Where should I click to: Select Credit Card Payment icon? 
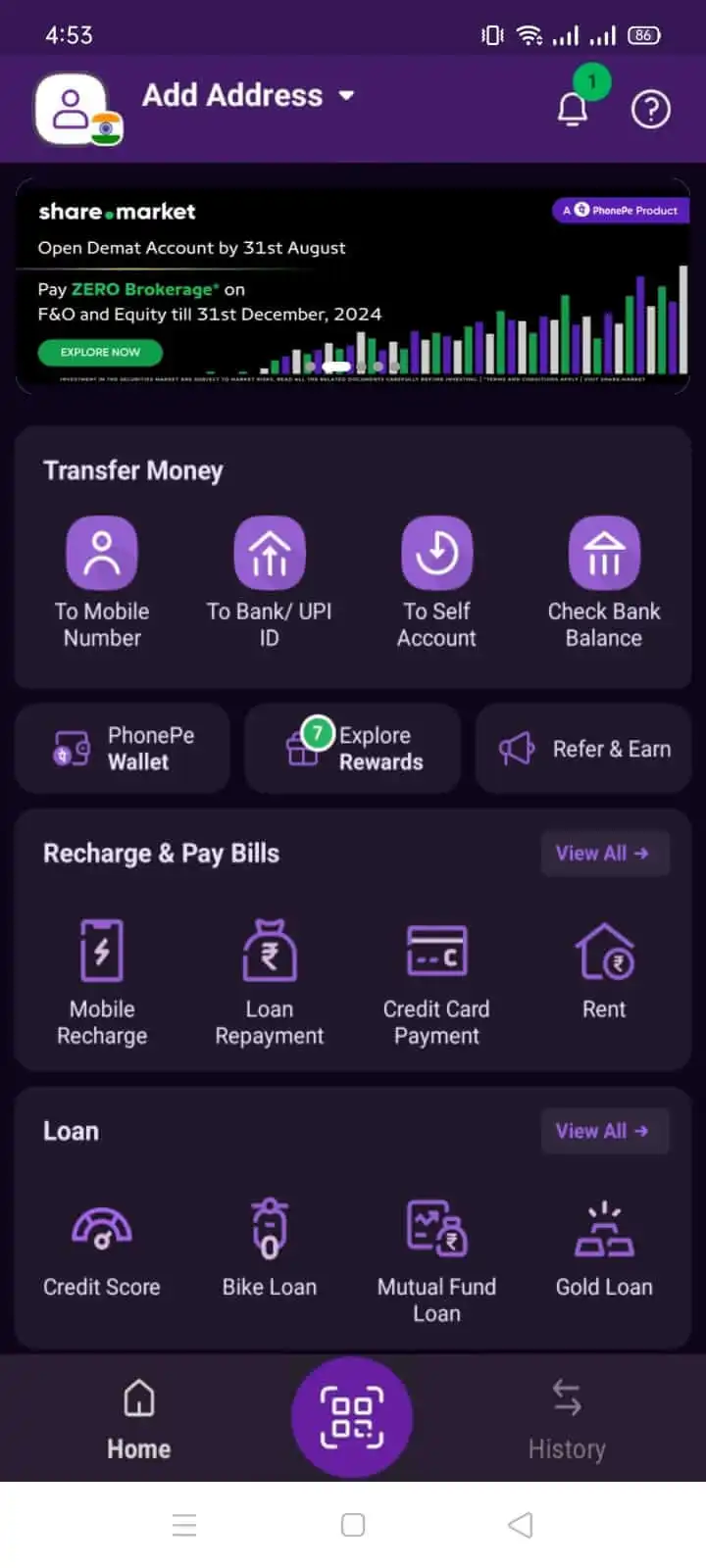point(437,950)
